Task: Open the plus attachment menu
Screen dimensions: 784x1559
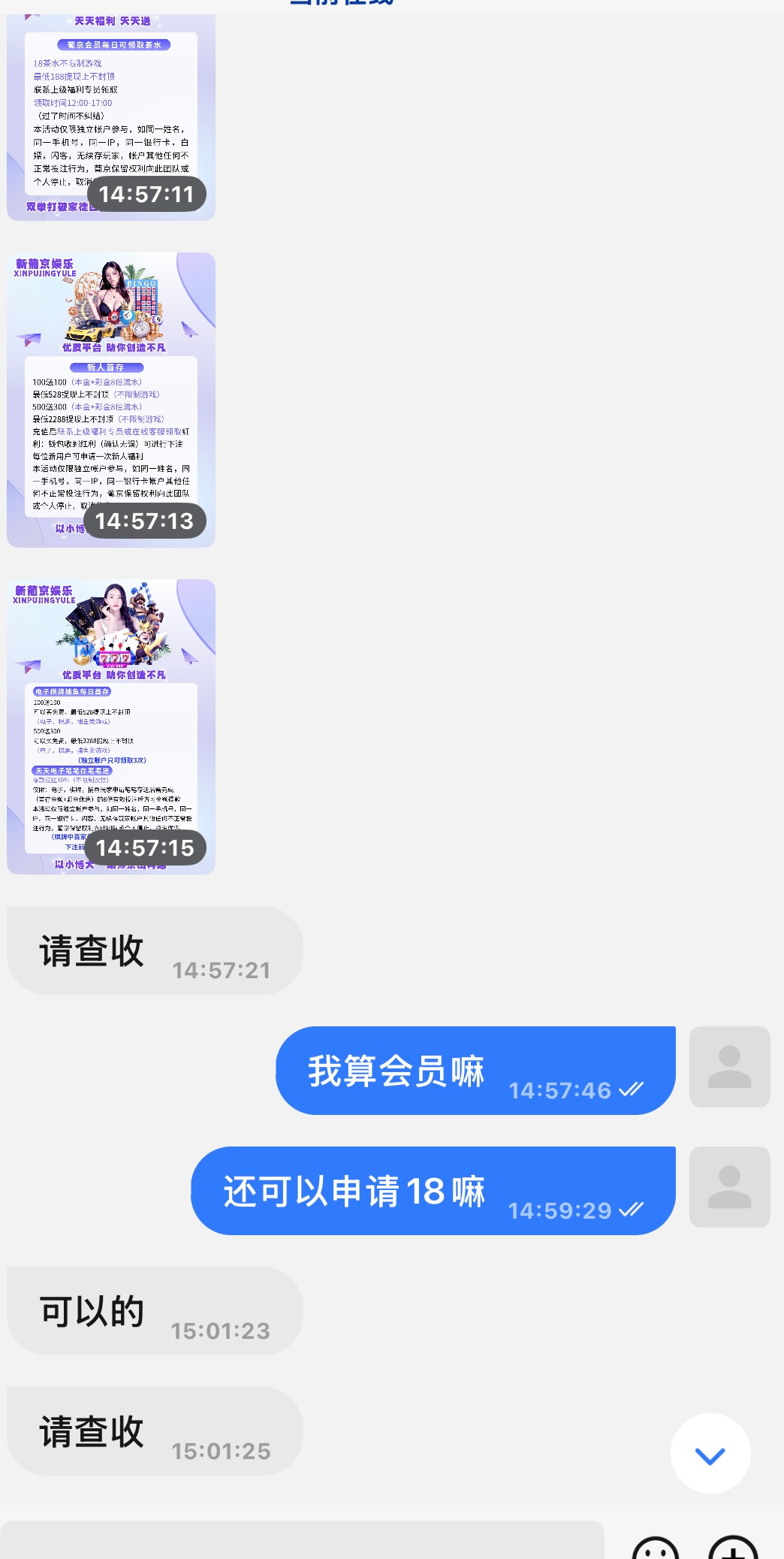Action: click(x=734, y=1548)
